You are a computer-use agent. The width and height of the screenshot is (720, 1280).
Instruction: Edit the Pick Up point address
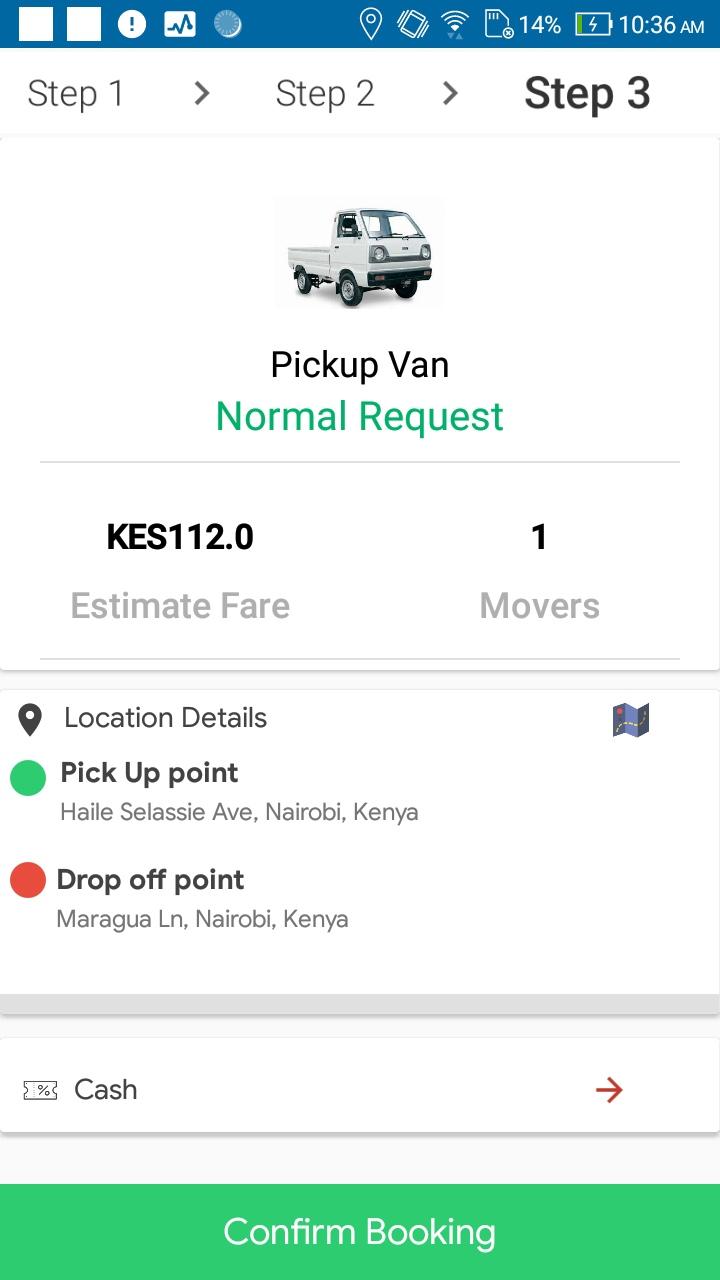239,811
